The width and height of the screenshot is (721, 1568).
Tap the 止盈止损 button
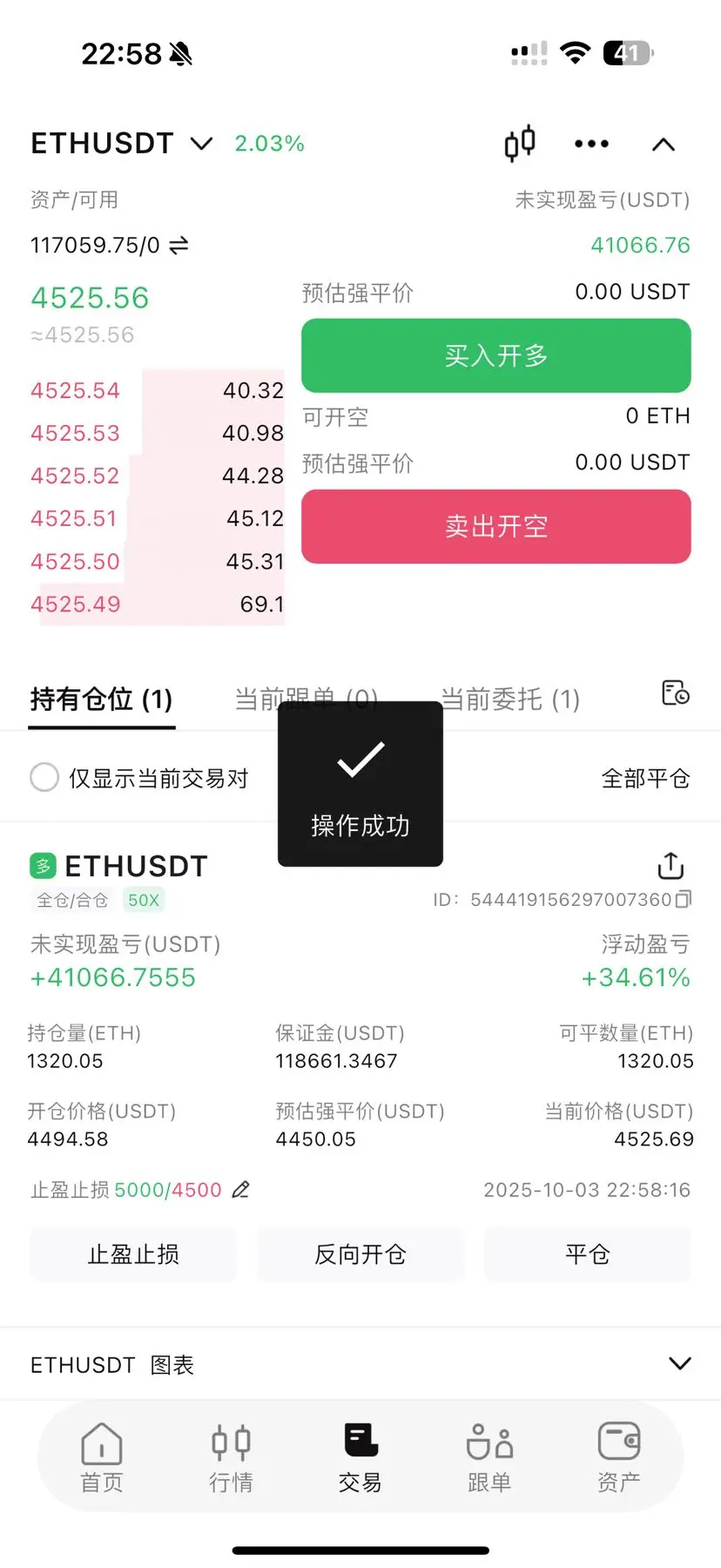pyautogui.click(x=133, y=1254)
